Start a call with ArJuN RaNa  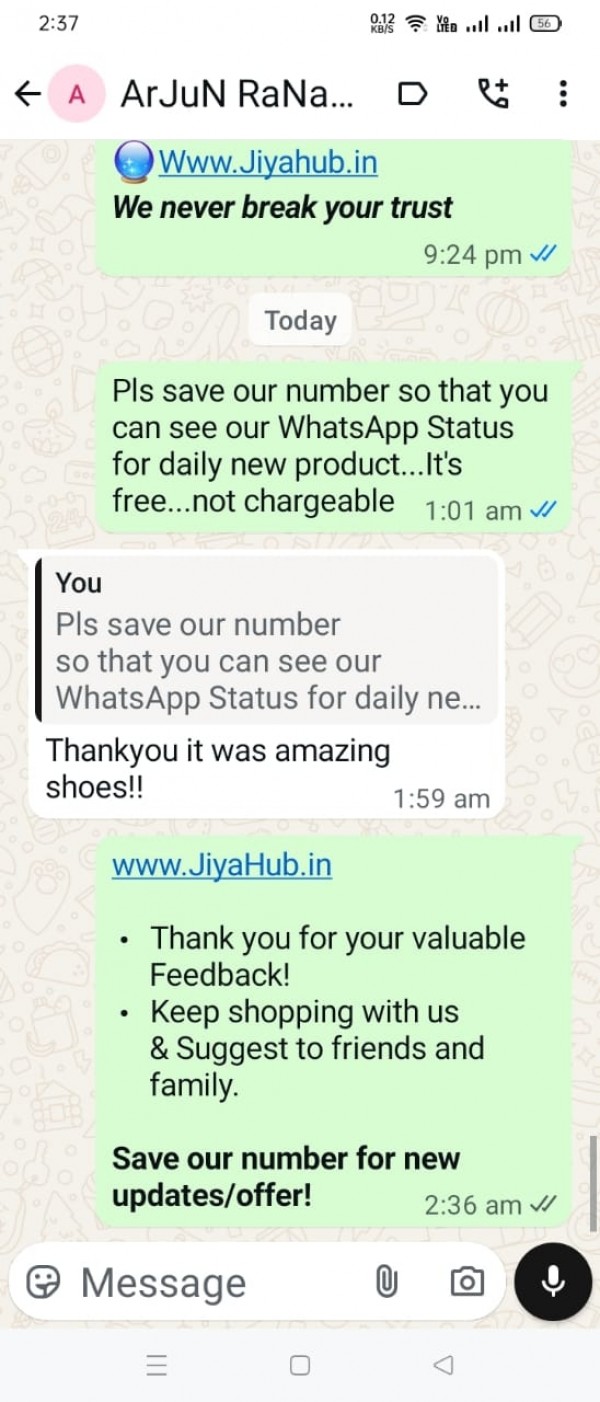click(x=492, y=94)
